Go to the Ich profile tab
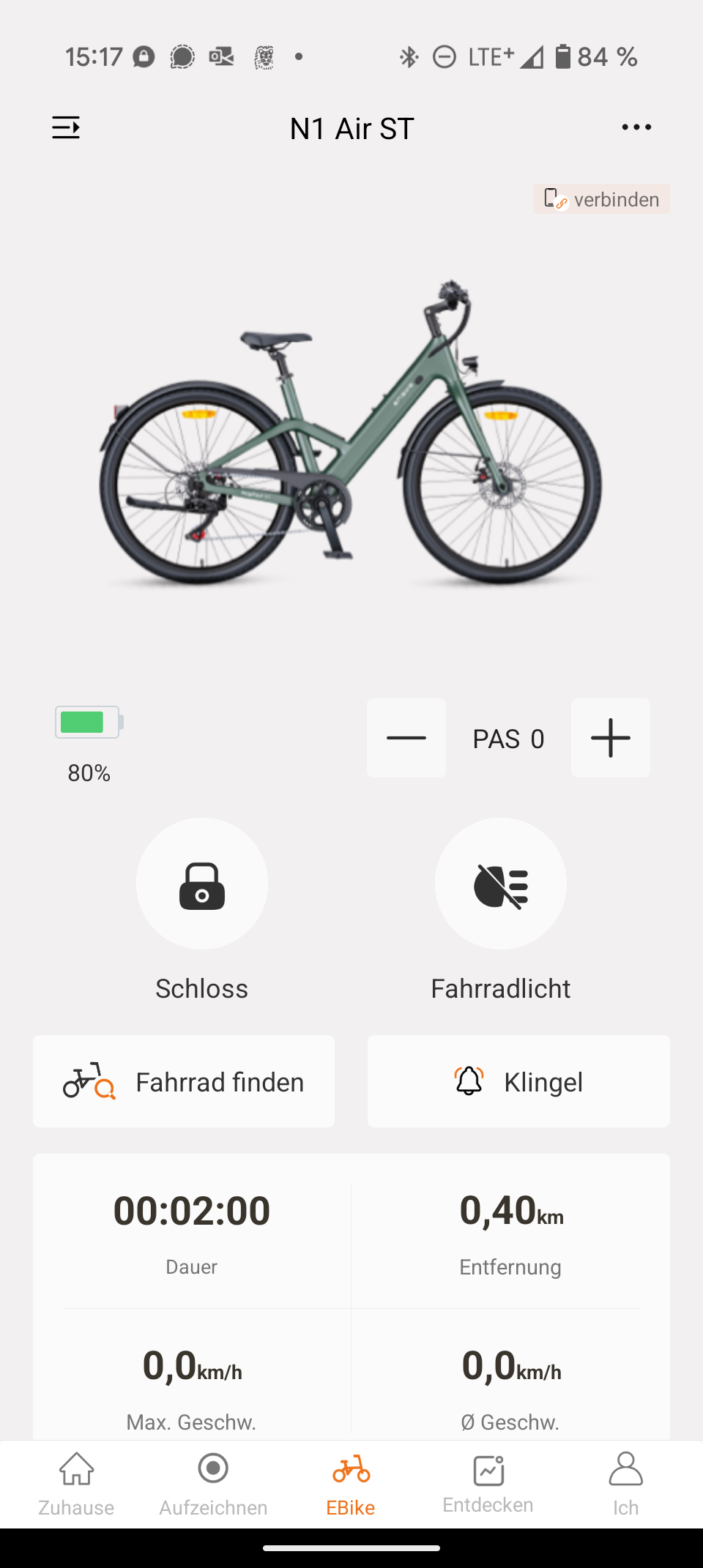 [x=626, y=1485]
